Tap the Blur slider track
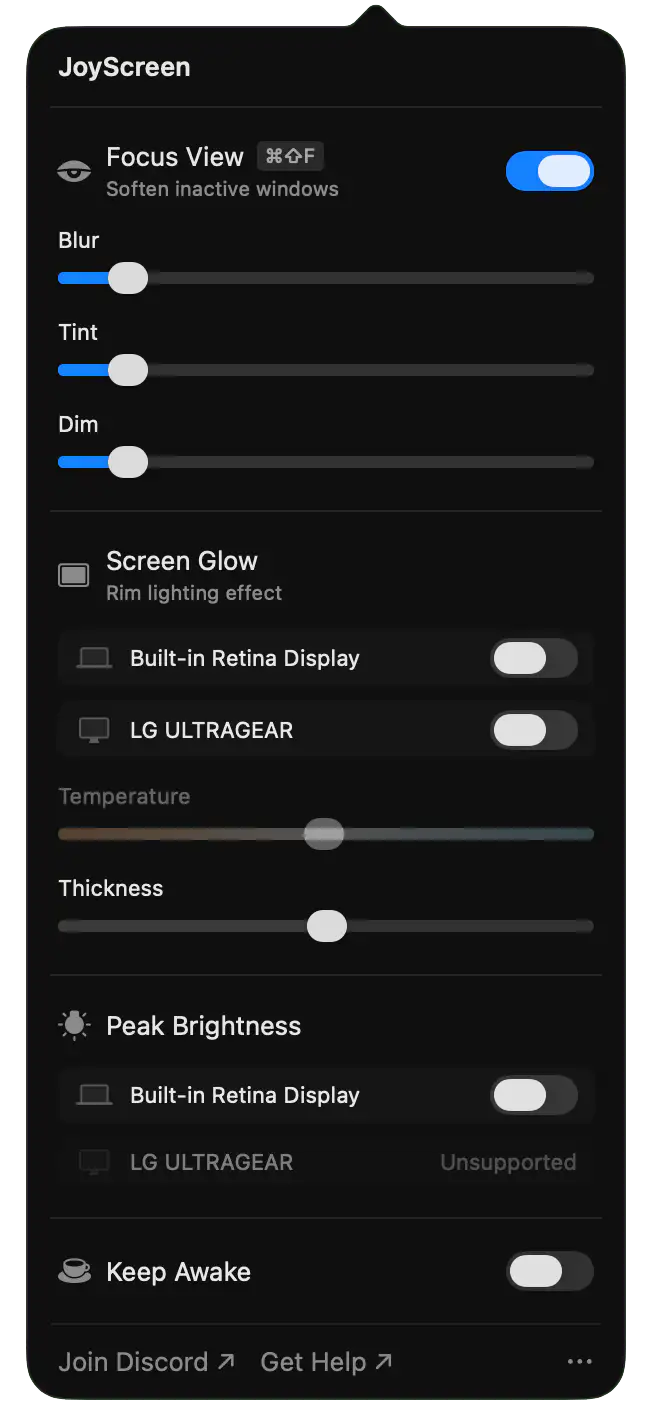This screenshot has height=1426, width=652. (x=360, y=278)
